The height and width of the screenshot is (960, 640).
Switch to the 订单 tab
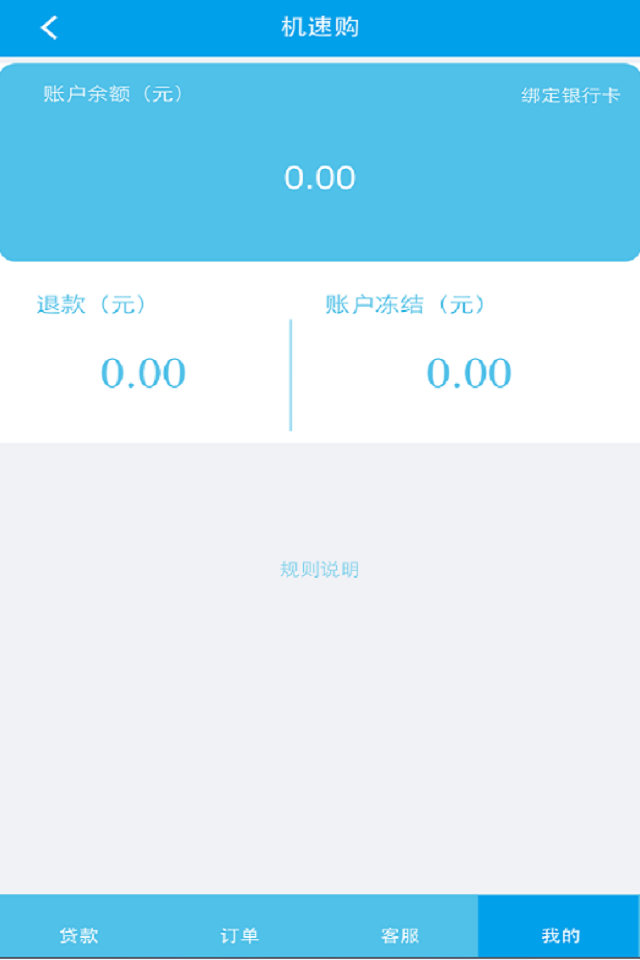[x=240, y=935]
